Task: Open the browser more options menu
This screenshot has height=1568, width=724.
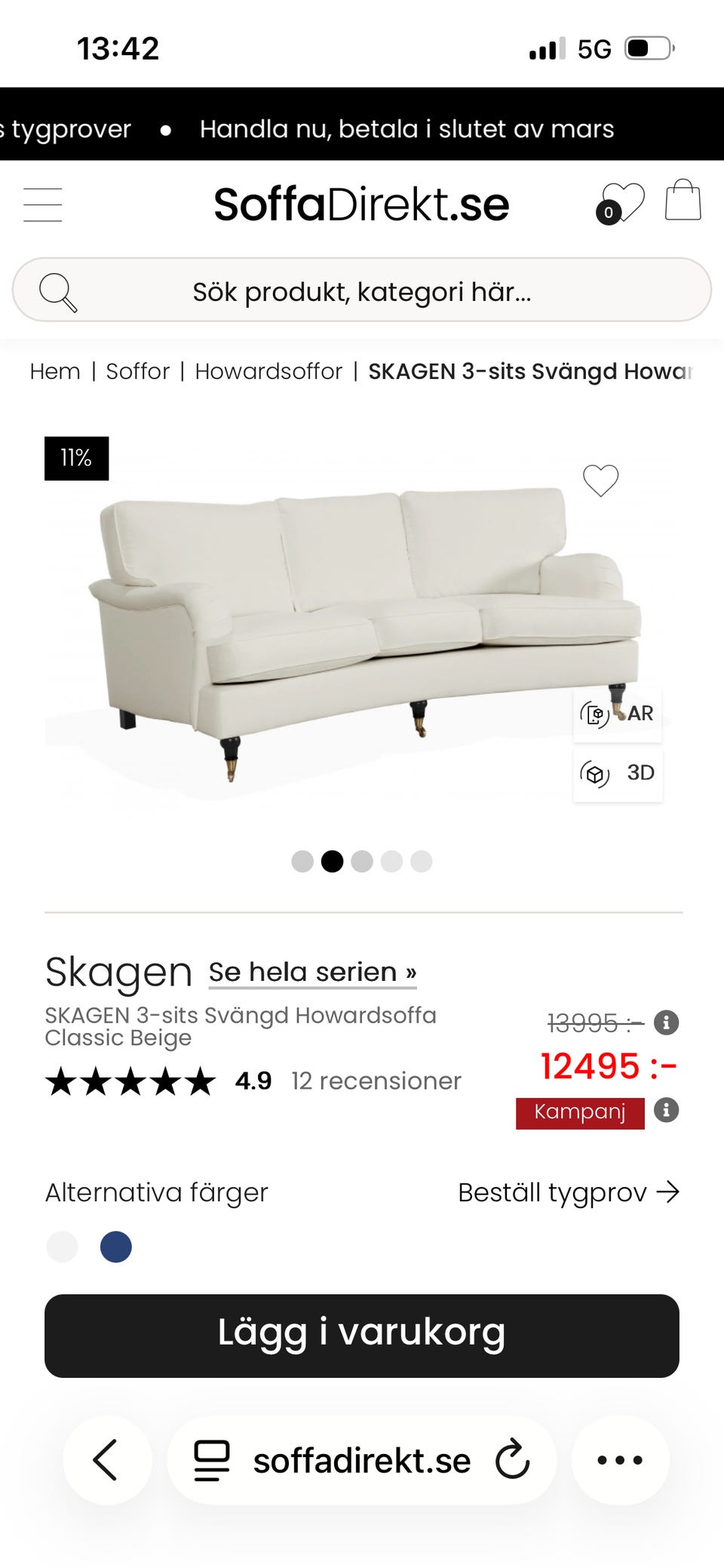Action: (619, 1459)
